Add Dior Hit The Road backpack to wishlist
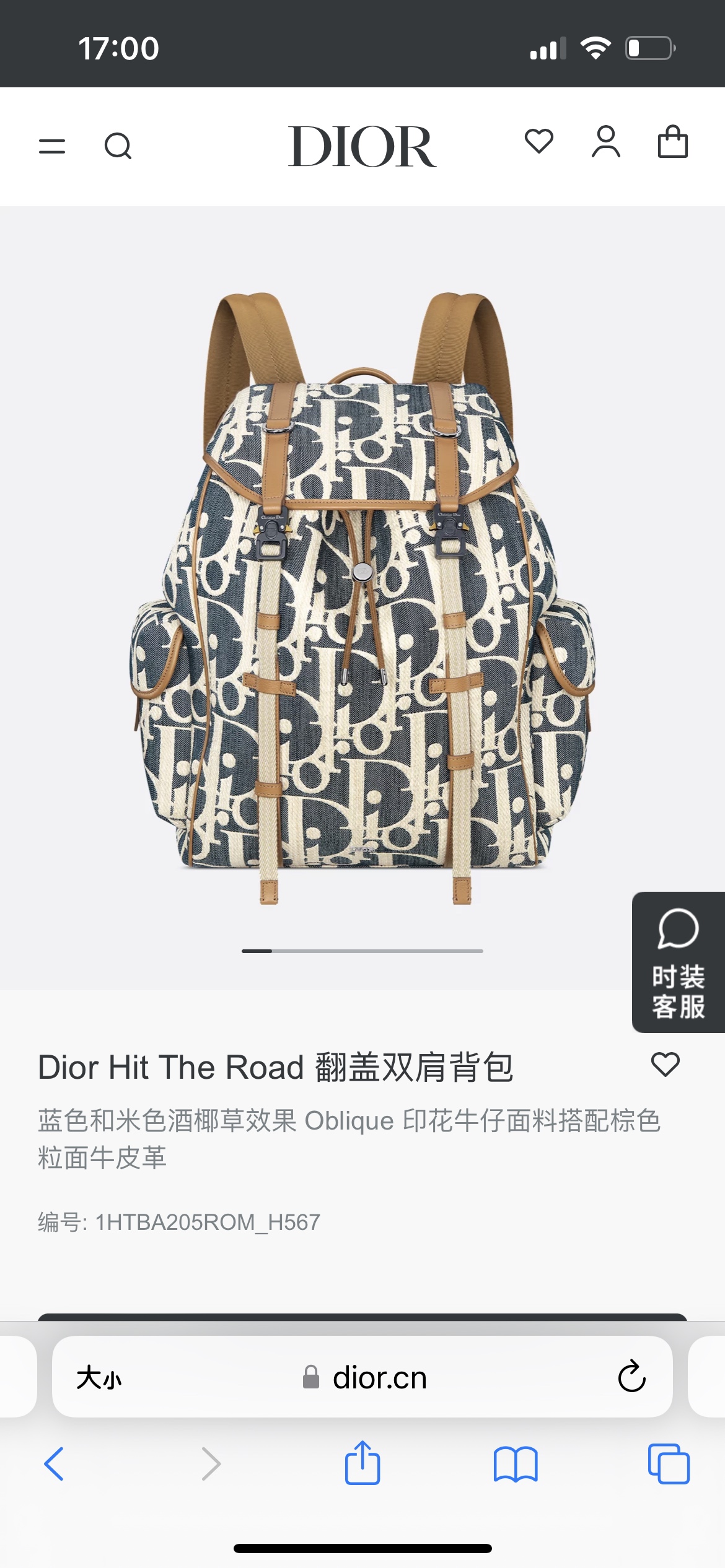 (x=666, y=1065)
